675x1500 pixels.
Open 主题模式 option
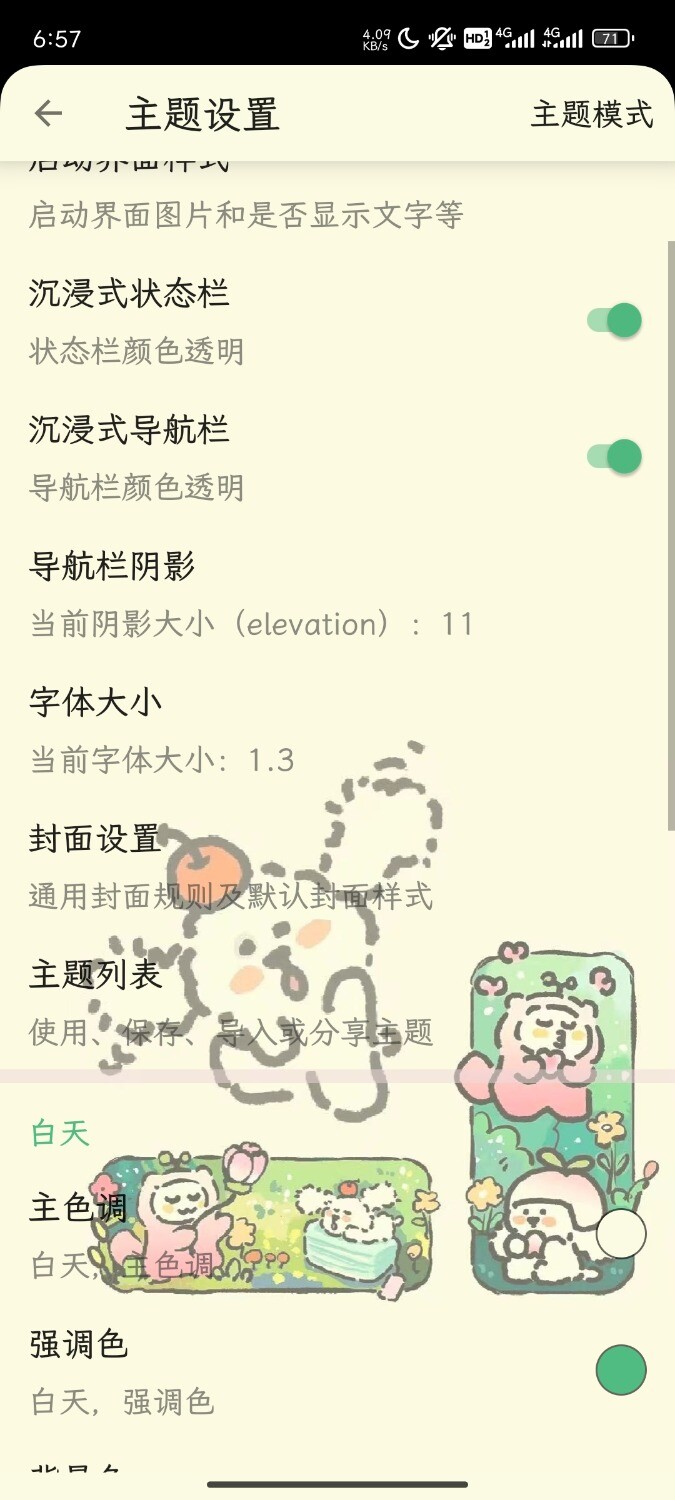pos(591,114)
